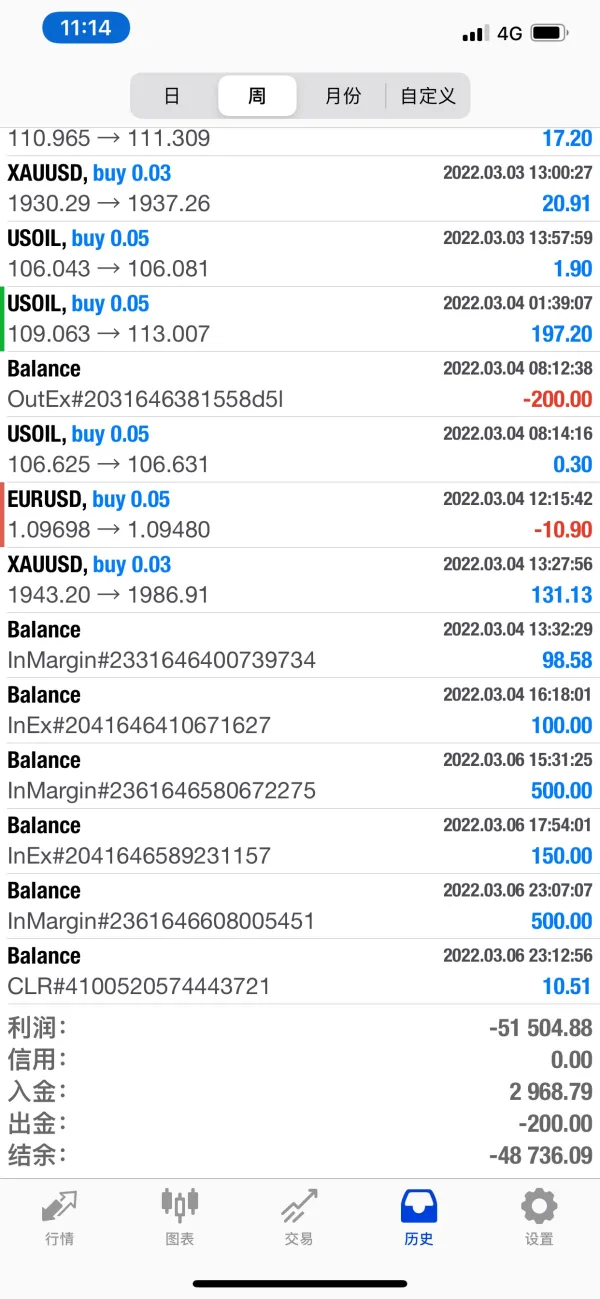Tap the 历史 history tab
This screenshot has height=1299, width=600.
tap(419, 1217)
